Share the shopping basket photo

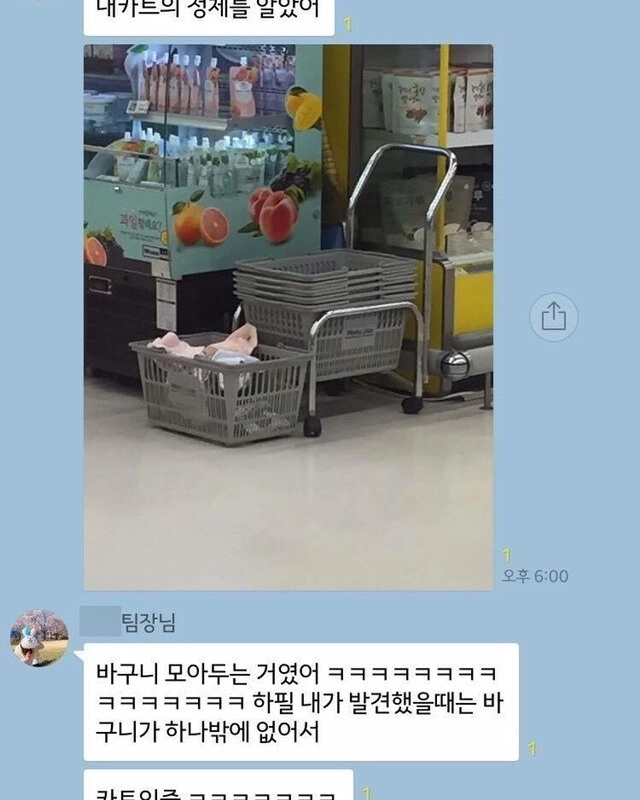click(x=553, y=317)
